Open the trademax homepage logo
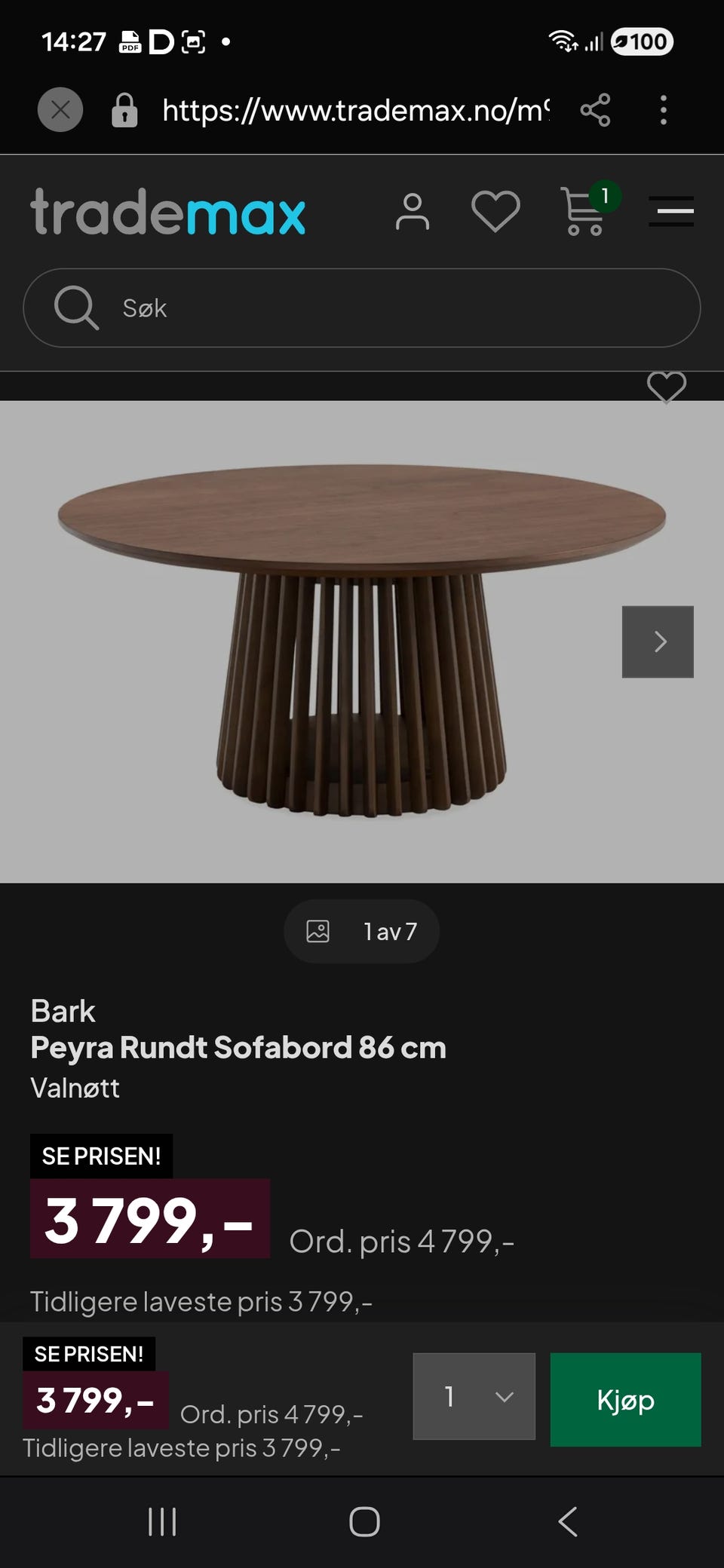Image resolution: width=724 pixels, height=1568 pixels. coord(168,213)
